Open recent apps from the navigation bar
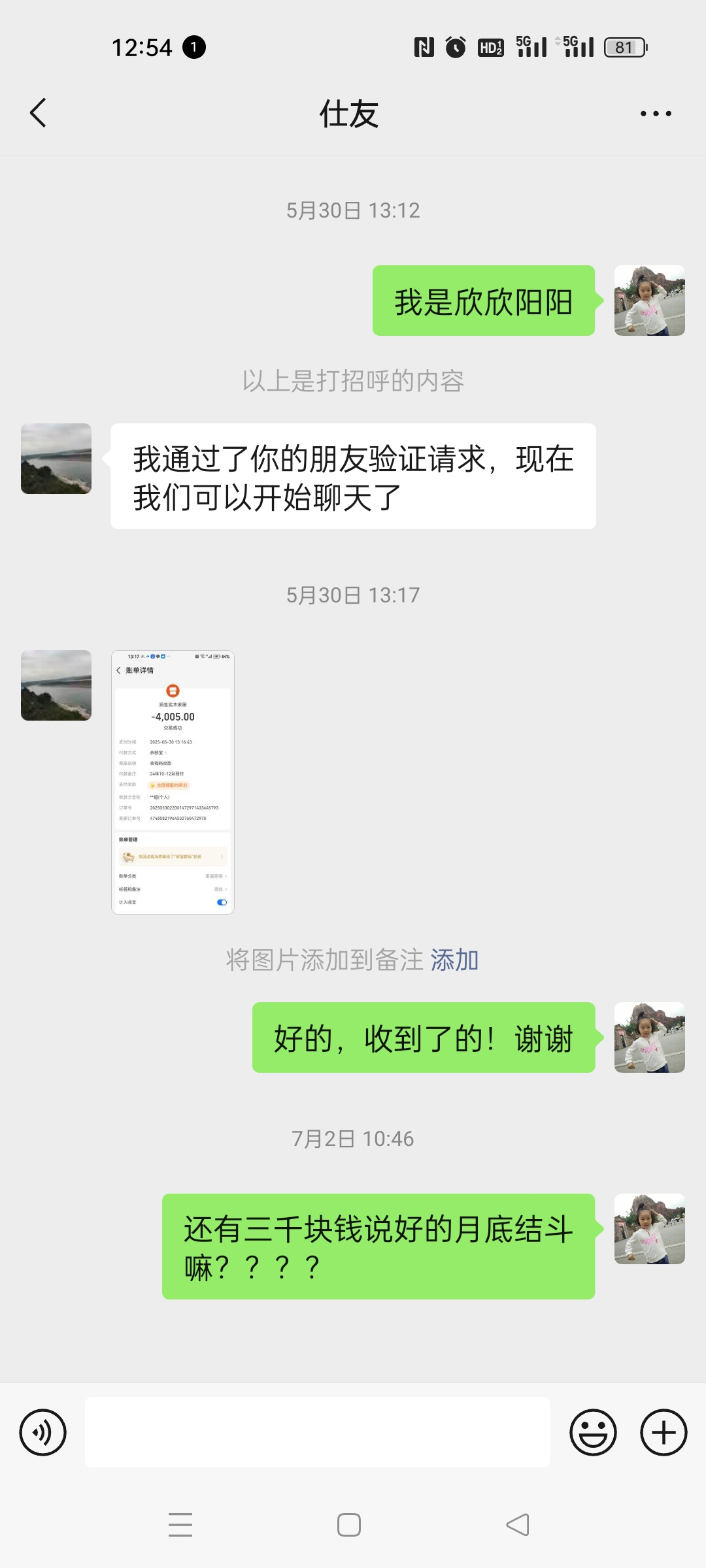 pos(180,1525)
